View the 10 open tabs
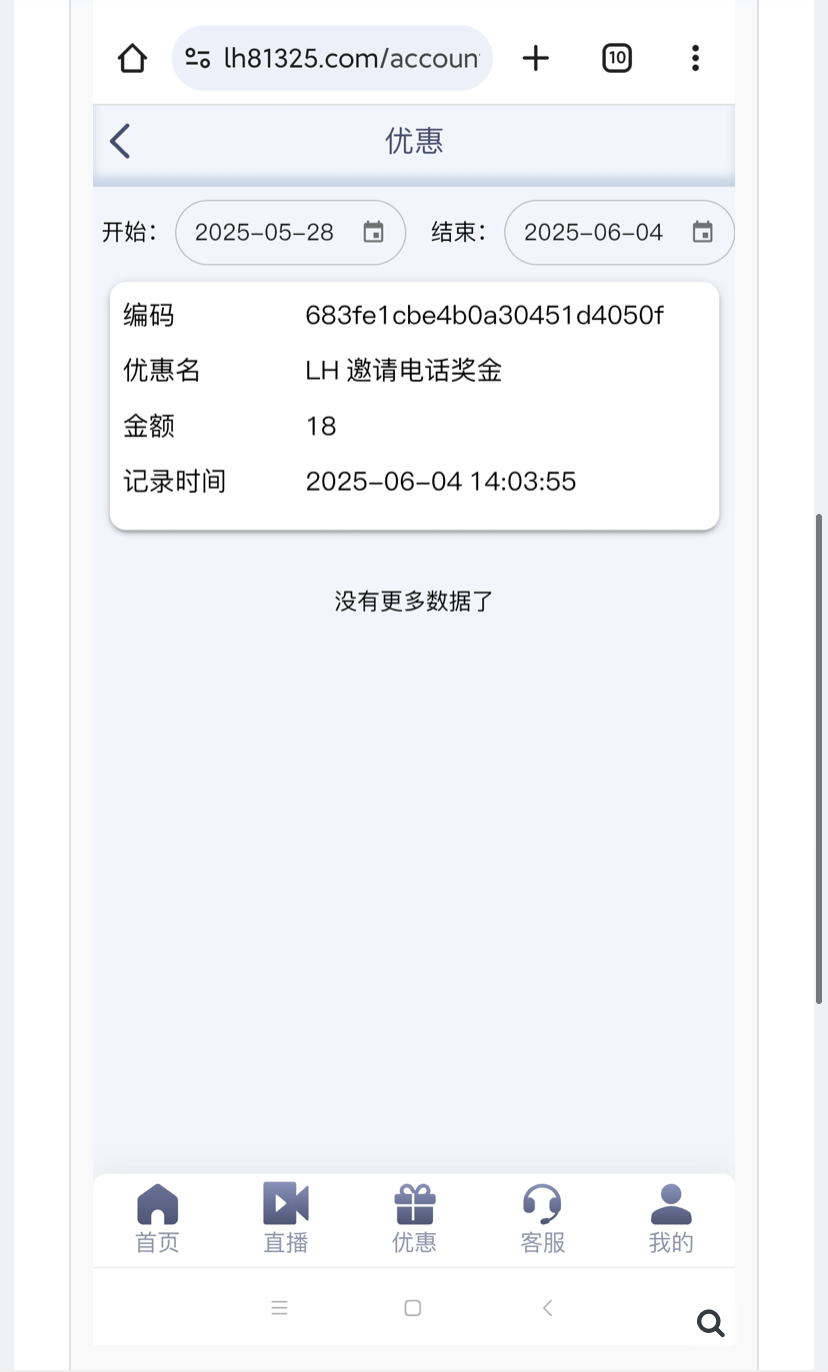 (617, 58)
